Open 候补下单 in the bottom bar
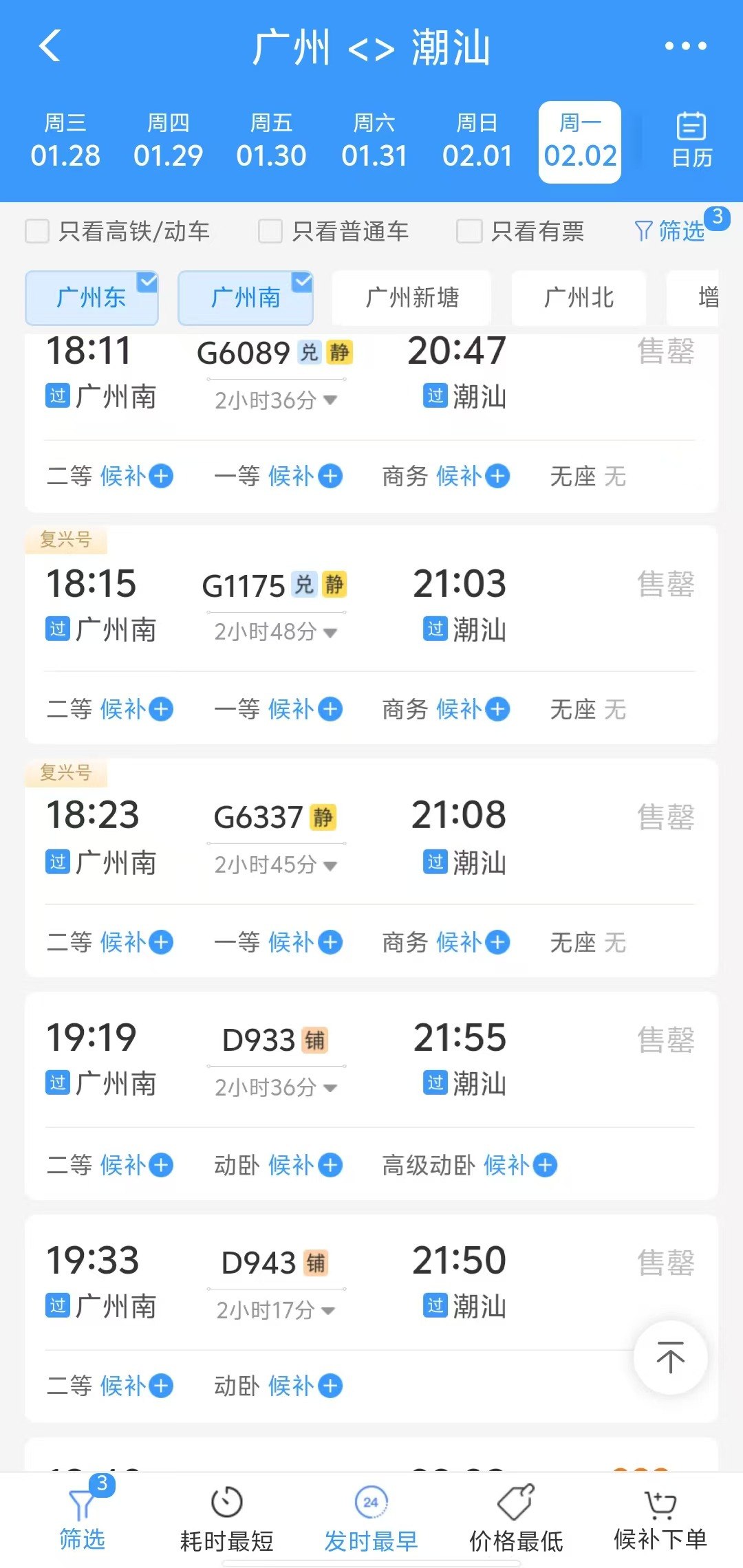 tap(660, 1520)
